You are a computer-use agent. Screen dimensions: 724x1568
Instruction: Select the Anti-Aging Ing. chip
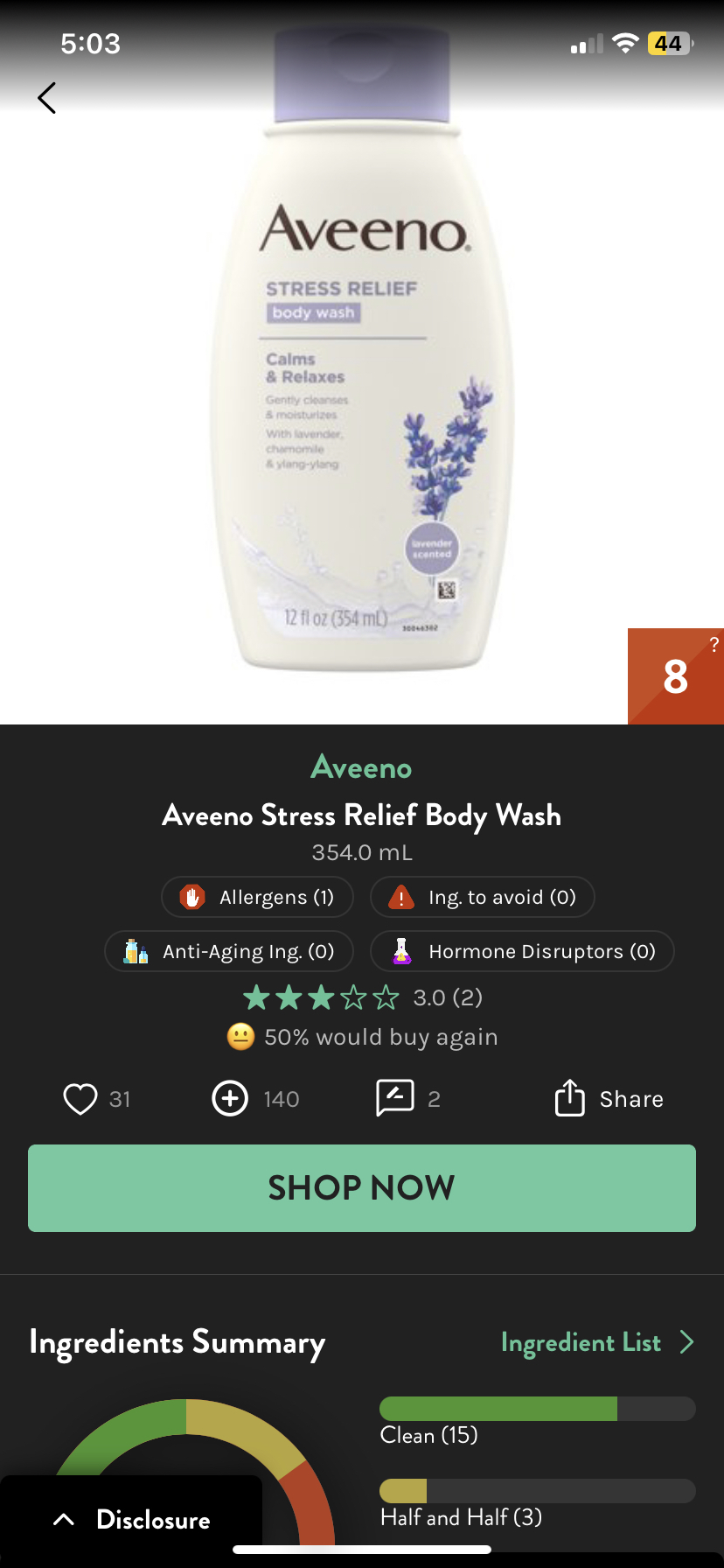coord(229,951)
